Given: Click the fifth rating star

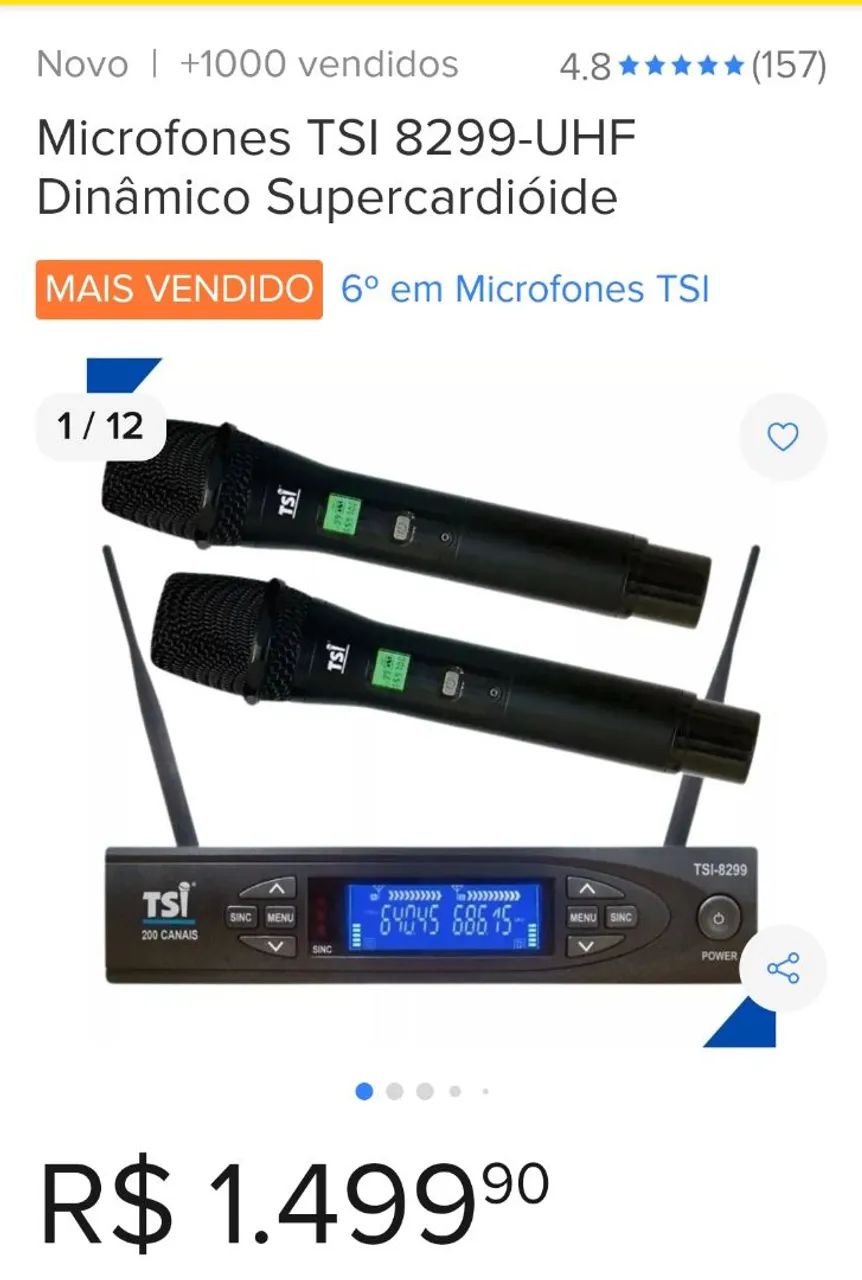Looking at the screenshot, I should click(731, 66).
